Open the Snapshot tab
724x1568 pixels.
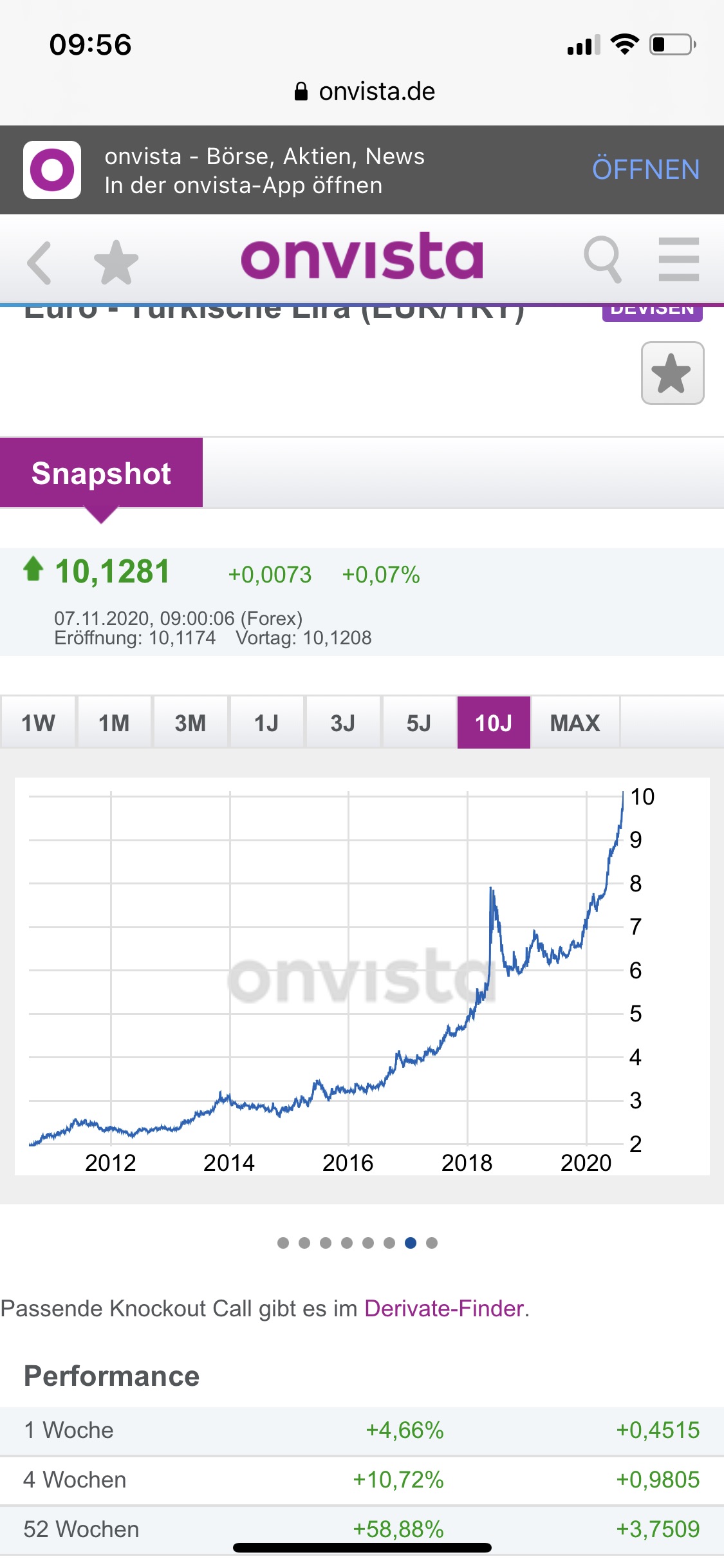pyautogui.click(x=102, y=472)
